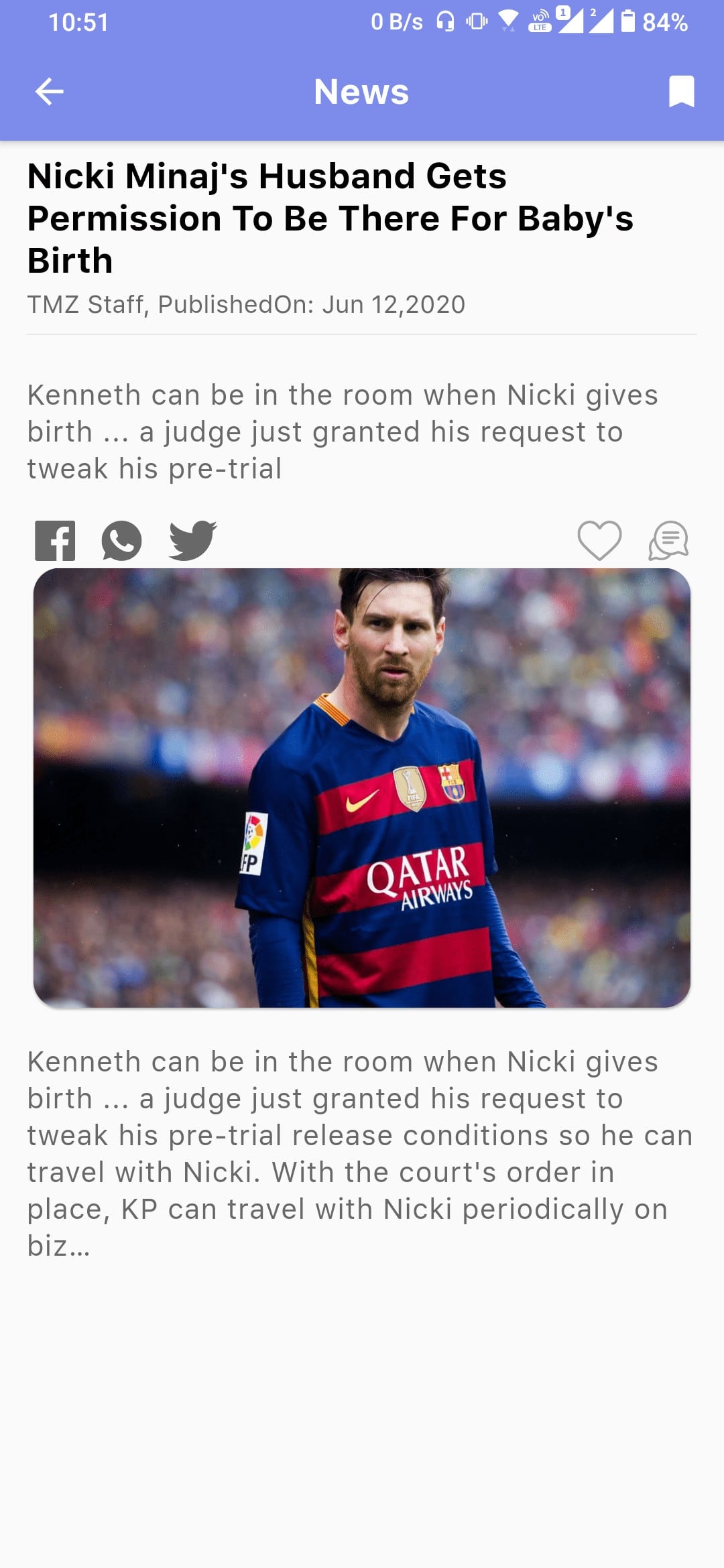Image resolution: width=724 pixels, height=1568 pixels.
Task: Open the article's photo
Action: click(362, 787)
